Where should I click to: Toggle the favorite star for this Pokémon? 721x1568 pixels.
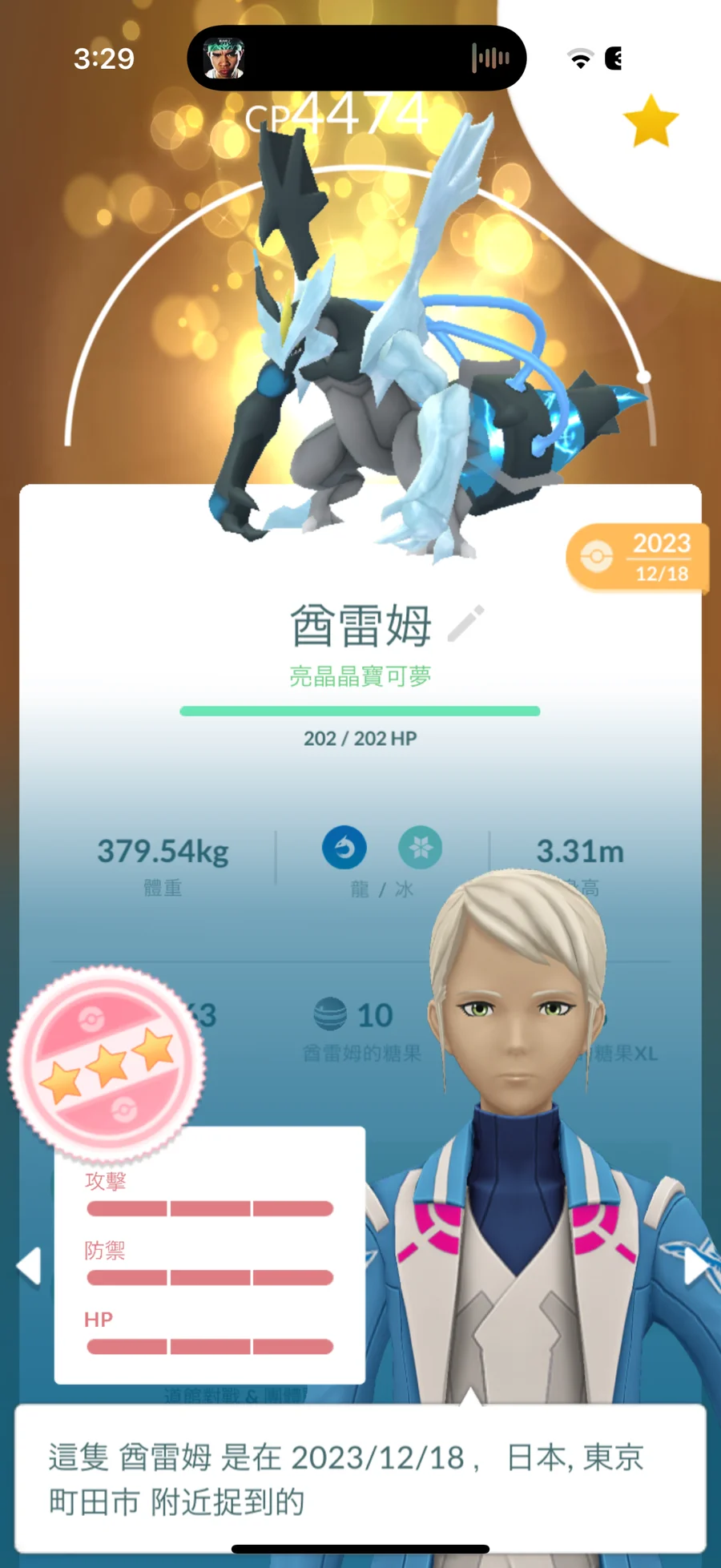point(651,122)
